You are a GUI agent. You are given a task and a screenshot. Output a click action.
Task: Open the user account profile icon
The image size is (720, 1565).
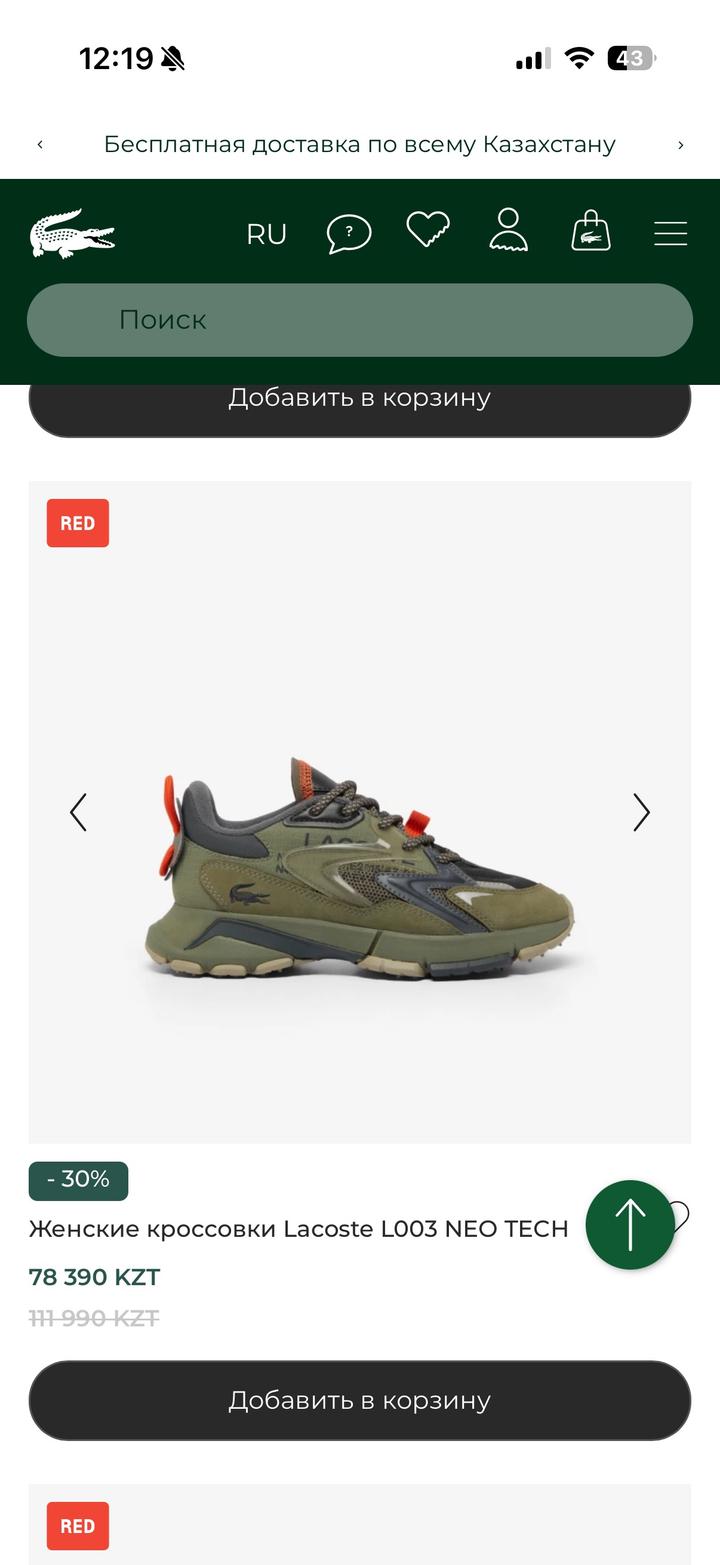(x=508, y=230)
